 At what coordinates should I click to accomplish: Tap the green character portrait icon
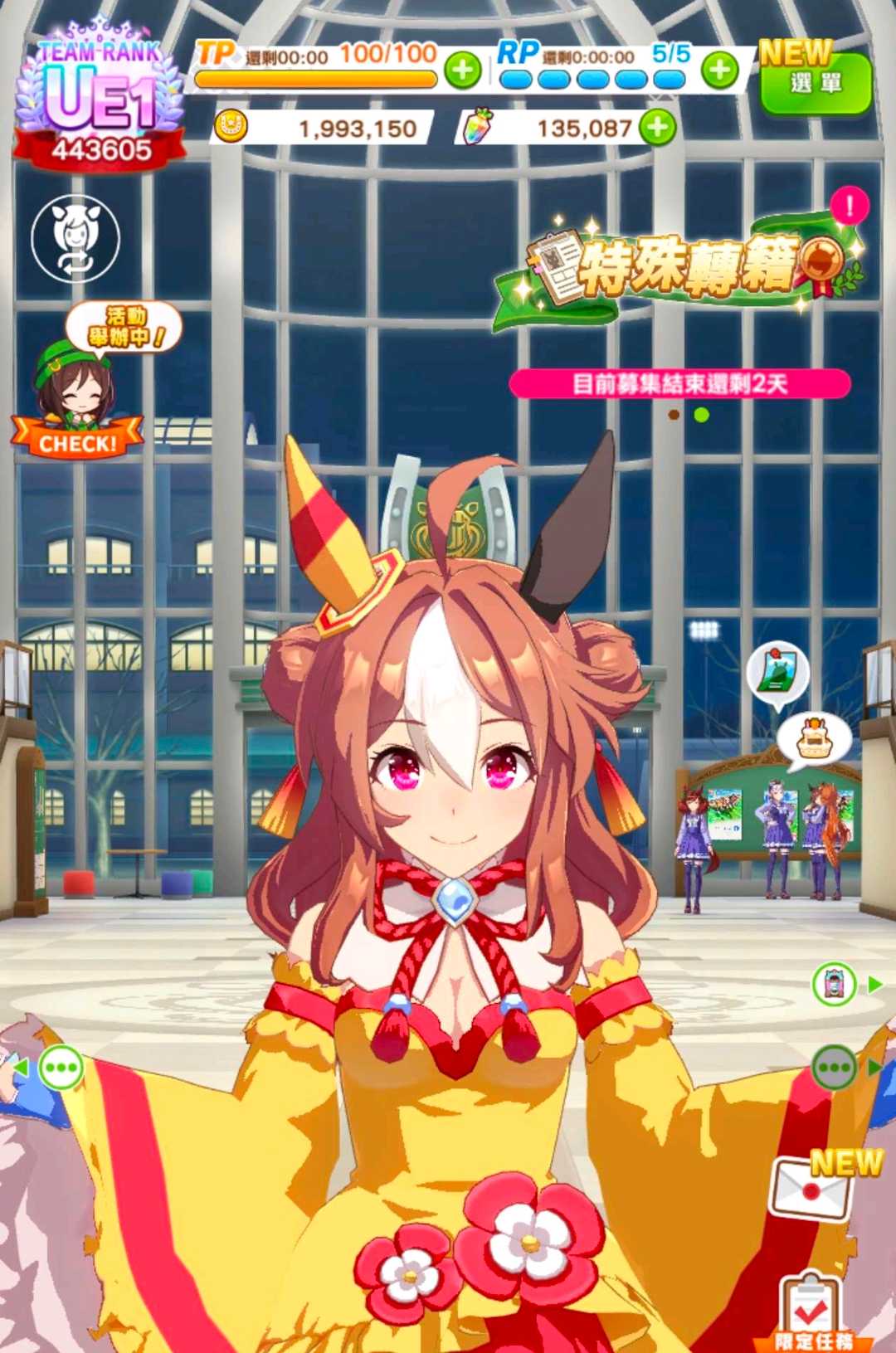click(x=834, y=985)
